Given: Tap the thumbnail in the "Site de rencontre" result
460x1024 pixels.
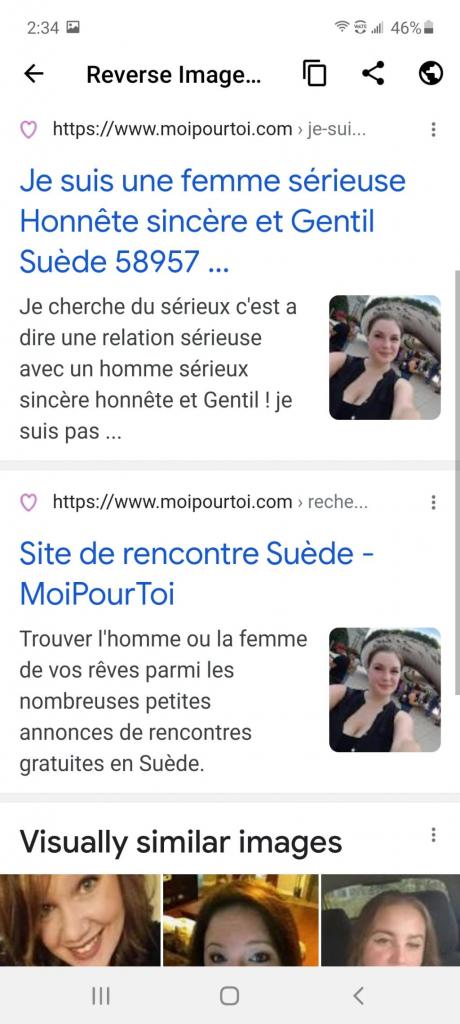Looking at the screenshot, I should pyautogui.click(x=385, y=690).
